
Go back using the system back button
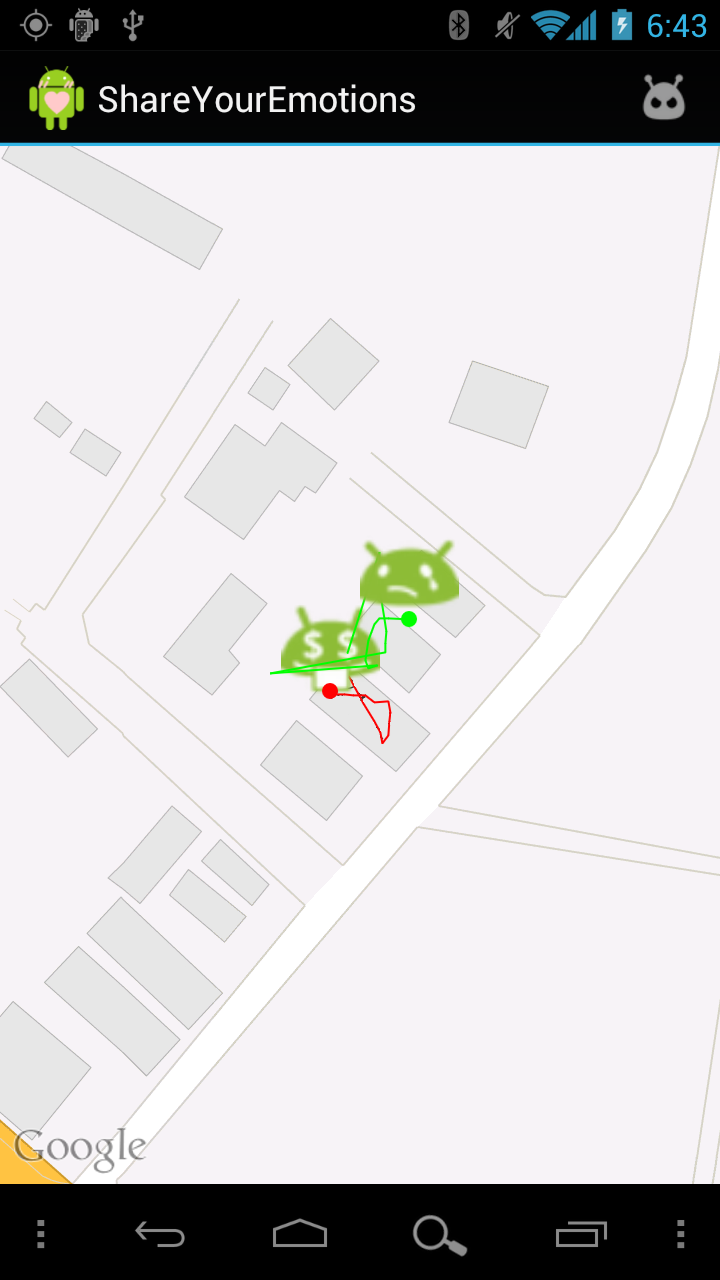(160, 1234)
